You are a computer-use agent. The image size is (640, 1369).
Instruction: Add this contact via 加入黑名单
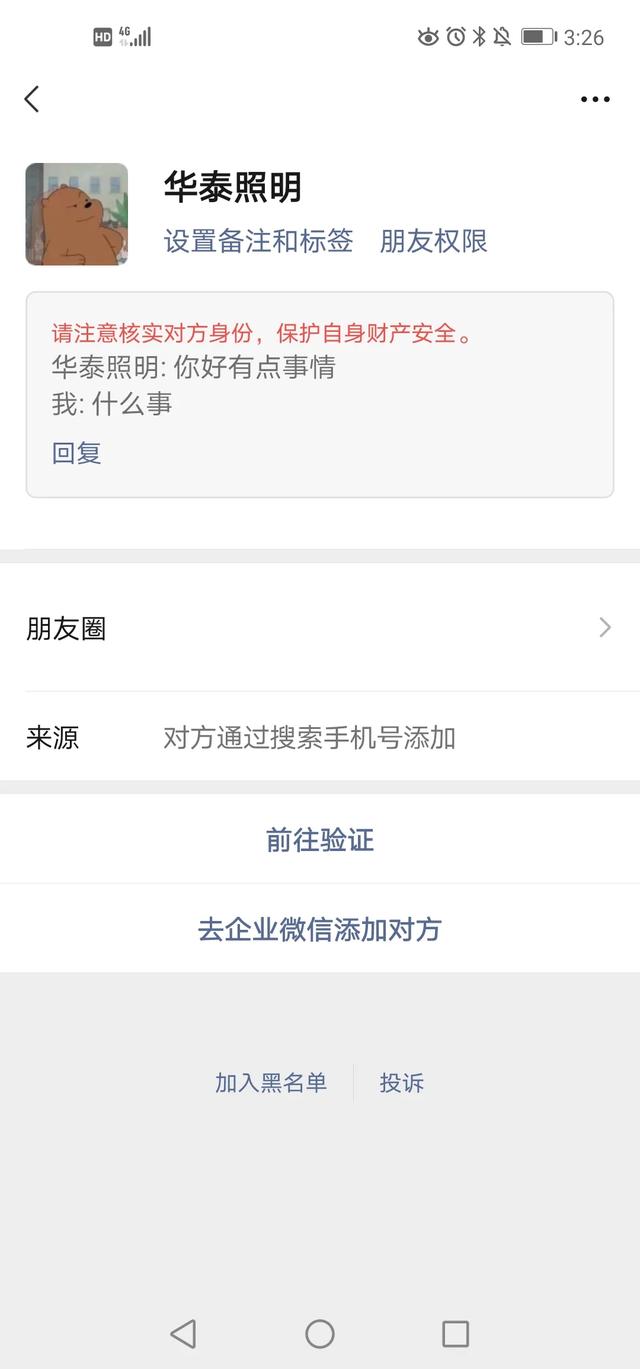tap(271, 1083)
